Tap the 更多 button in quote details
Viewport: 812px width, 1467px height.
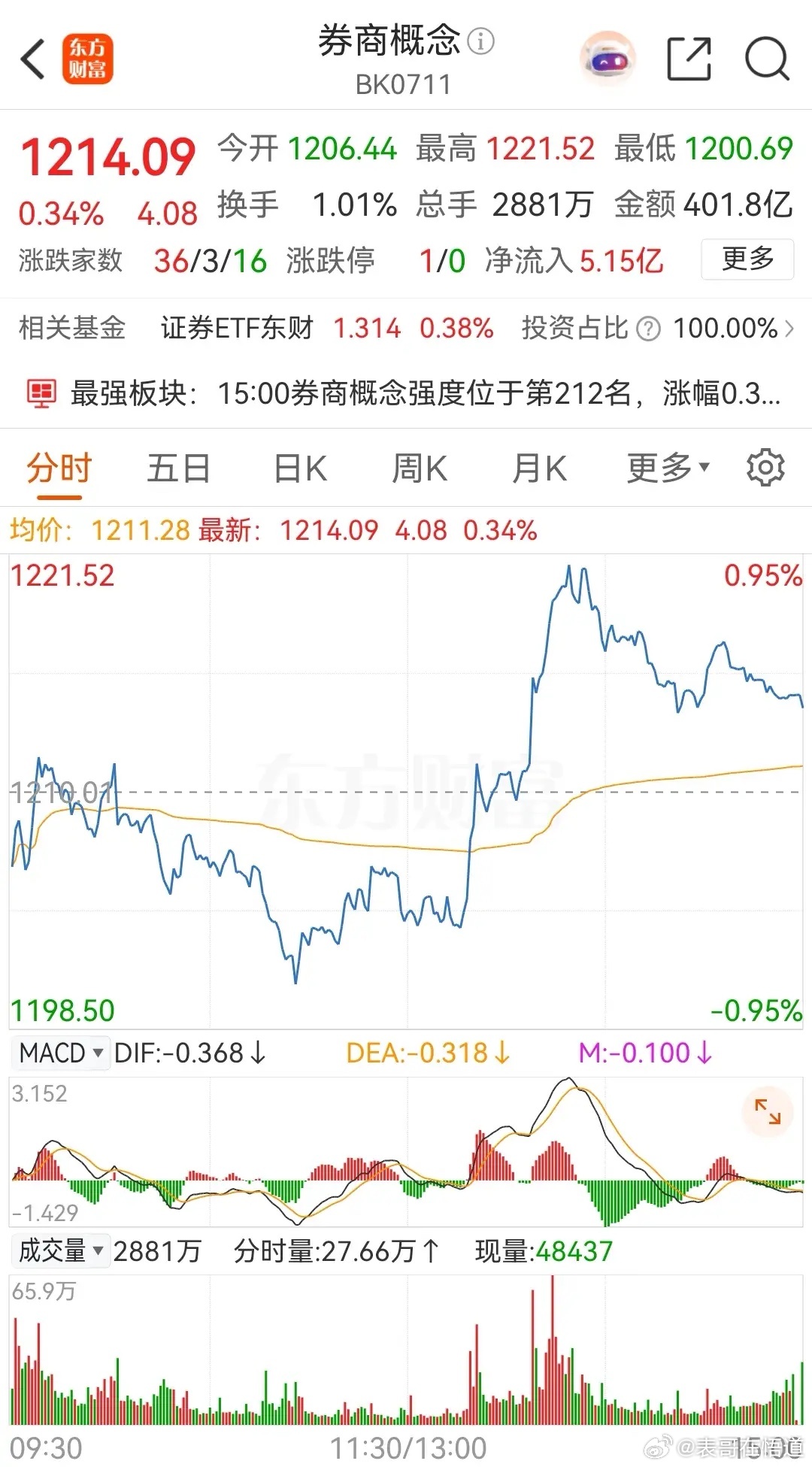pyautogui.click(x=747, y=259)
